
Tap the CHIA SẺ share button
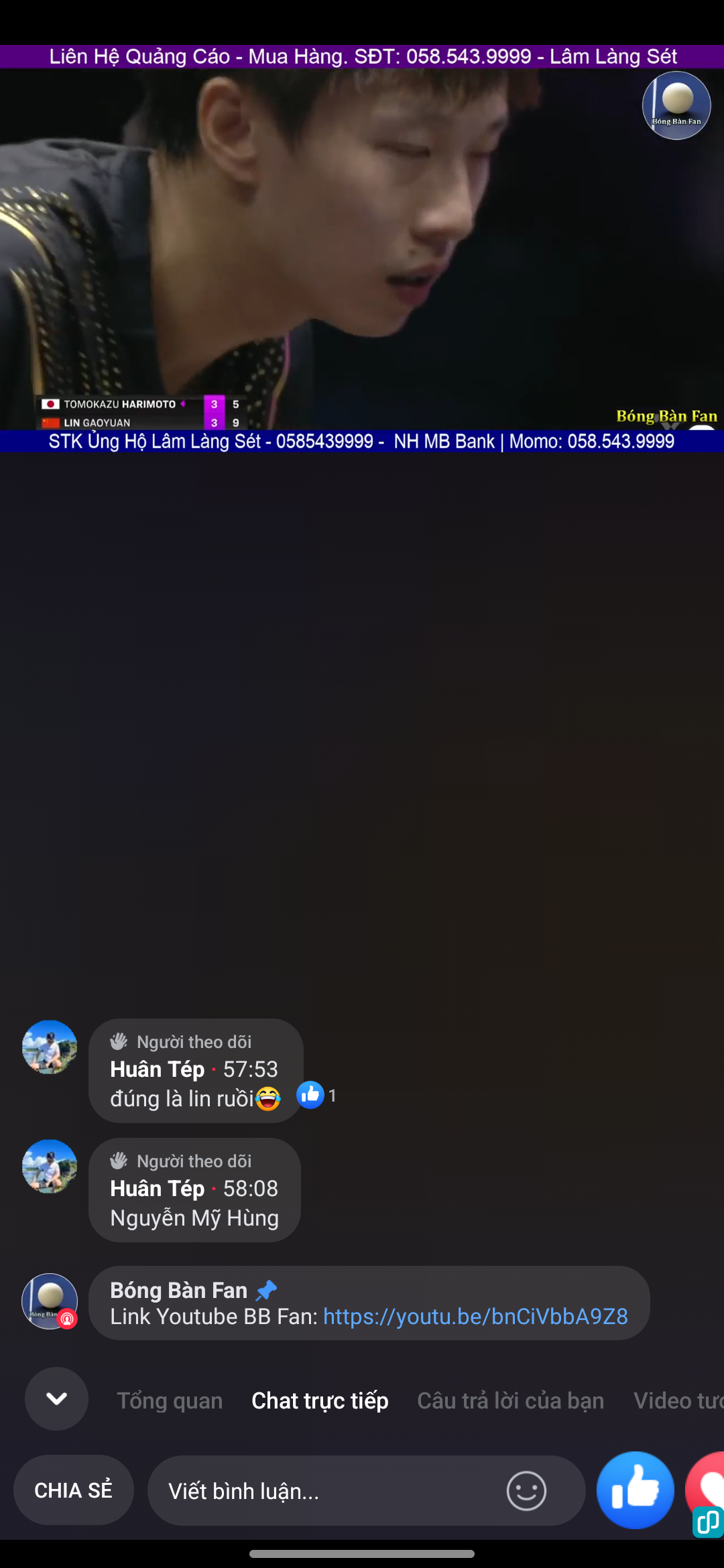point(73,1490)
